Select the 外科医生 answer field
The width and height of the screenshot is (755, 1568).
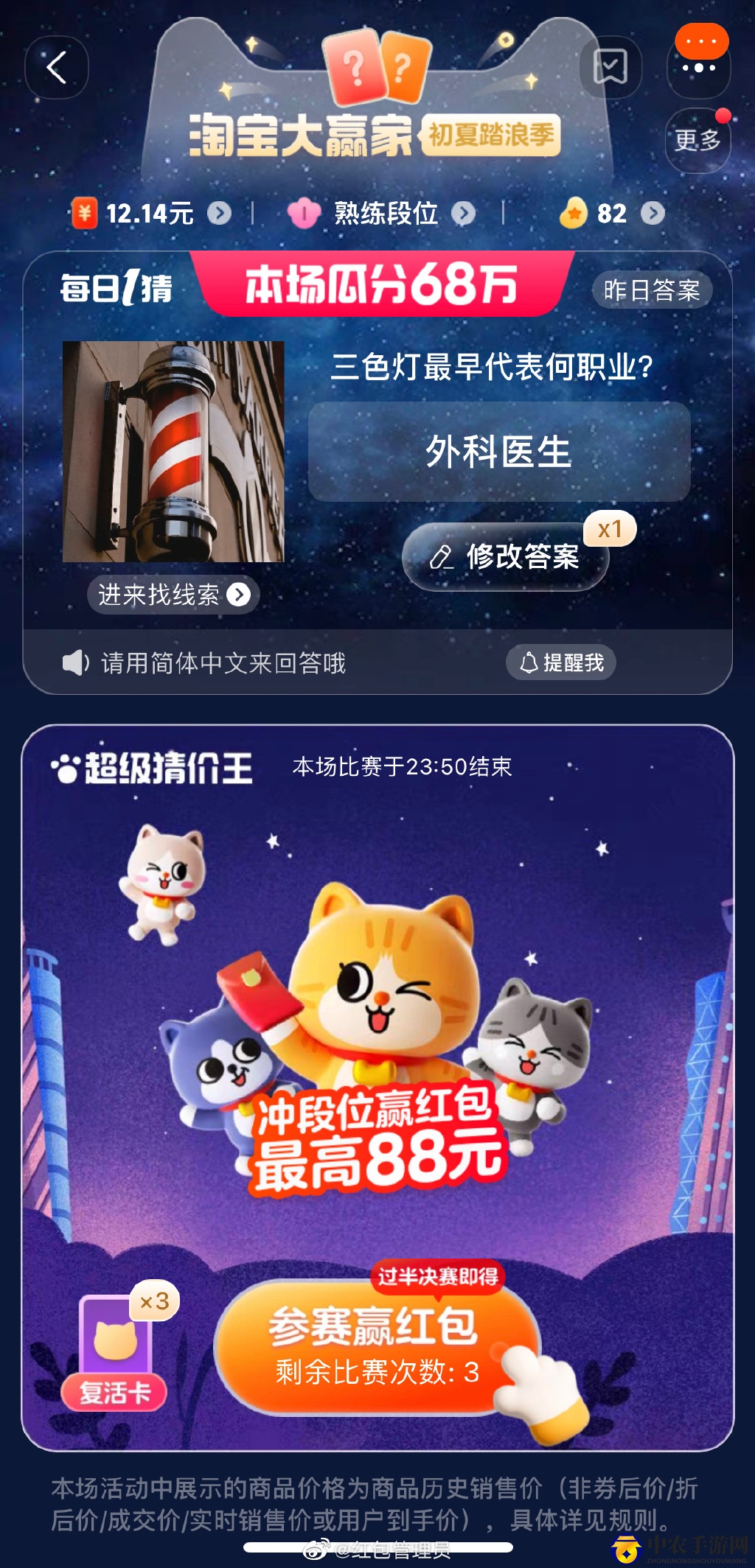tap(499, 452)
